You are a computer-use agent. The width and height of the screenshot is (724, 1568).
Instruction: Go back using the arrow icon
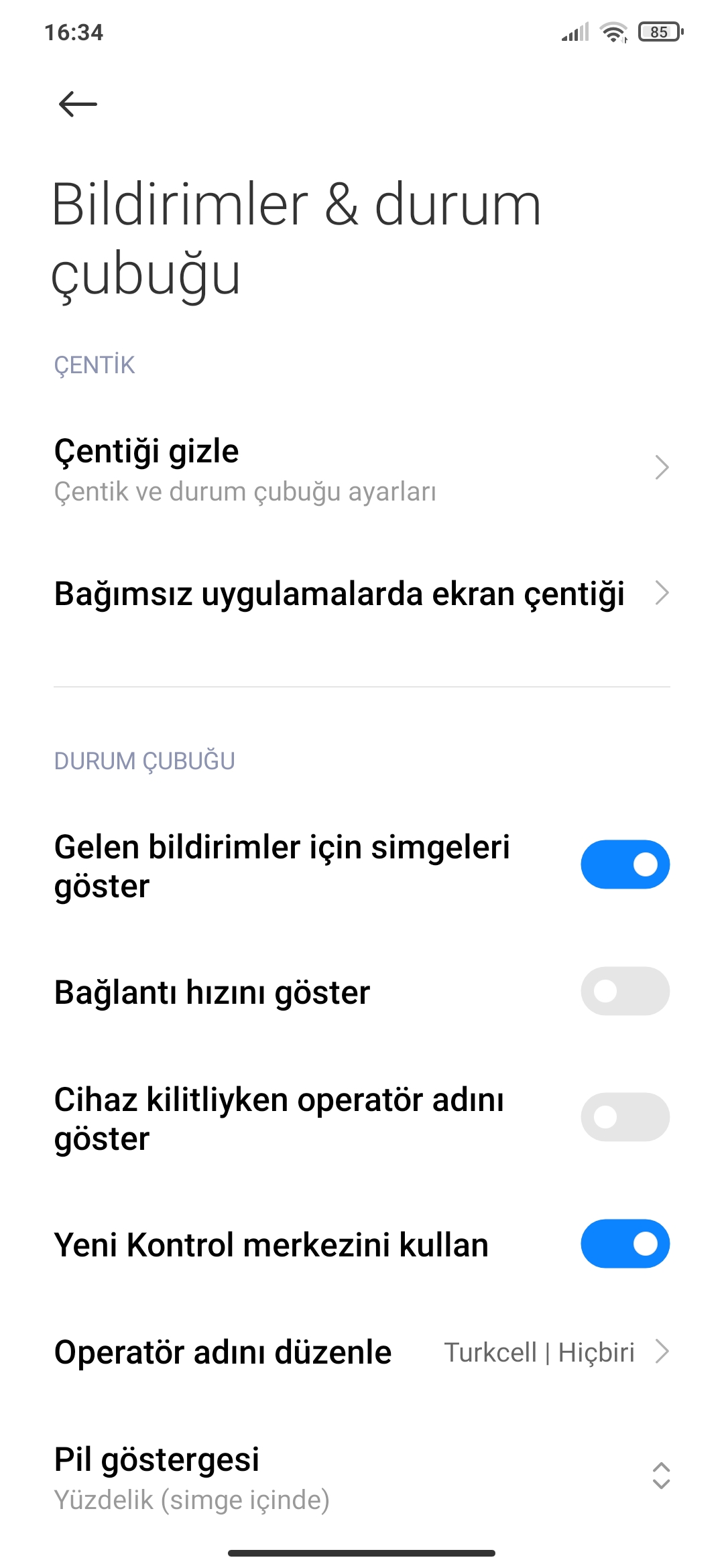point(78,105)
